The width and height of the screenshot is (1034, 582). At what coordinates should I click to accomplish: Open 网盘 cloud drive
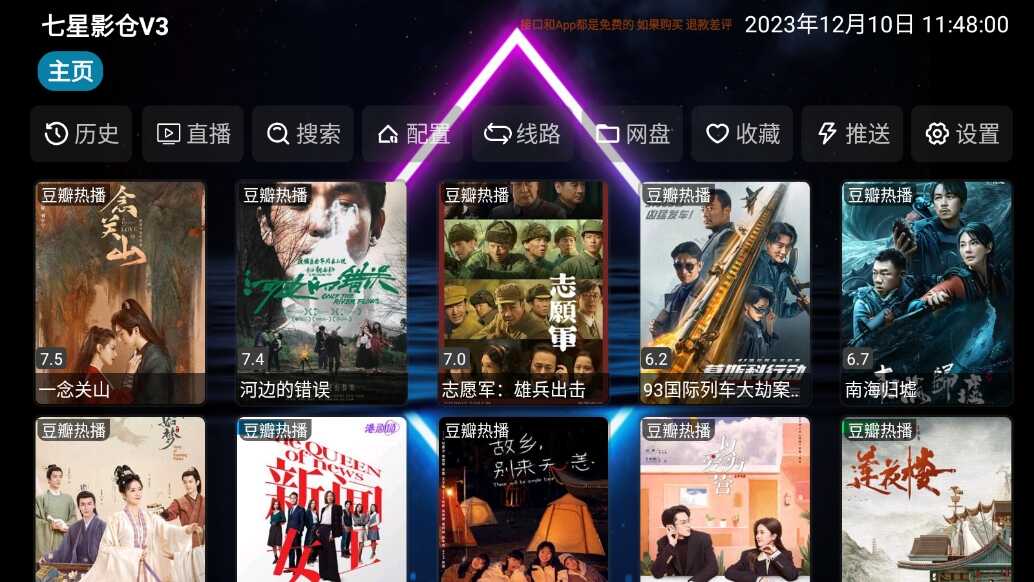click(x=633, y=134)
